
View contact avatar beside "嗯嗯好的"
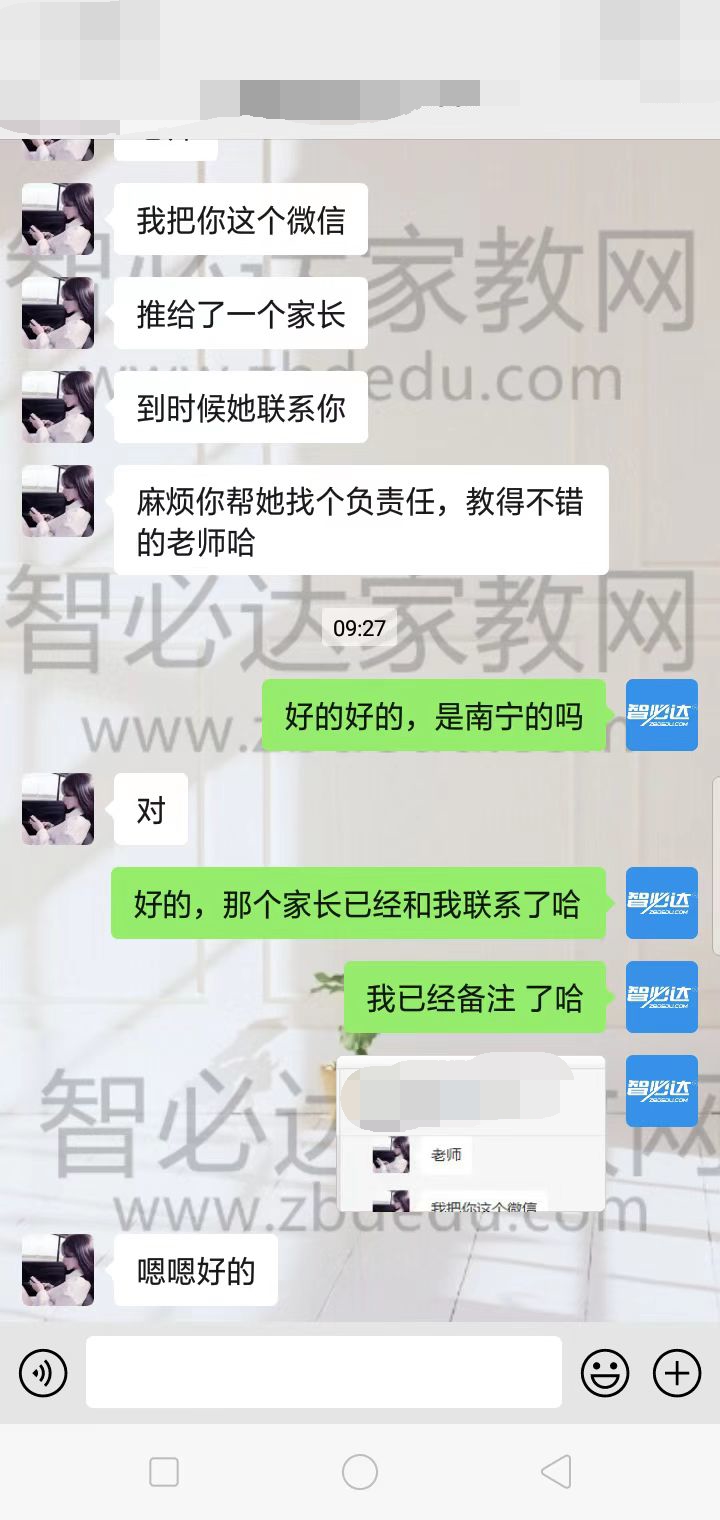pyautogui.click(x=58, y=1269)
